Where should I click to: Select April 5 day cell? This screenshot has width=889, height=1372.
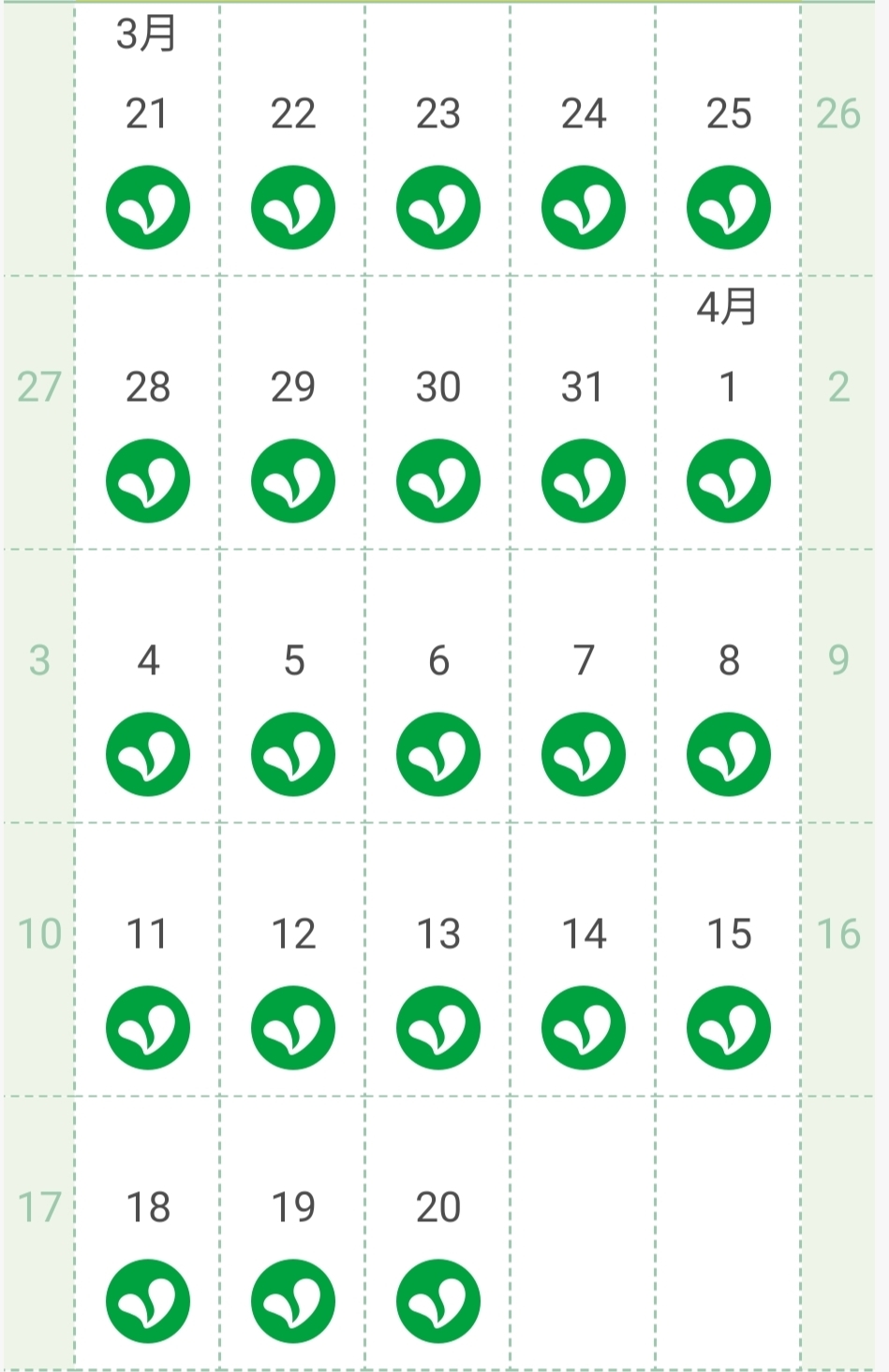292,686
